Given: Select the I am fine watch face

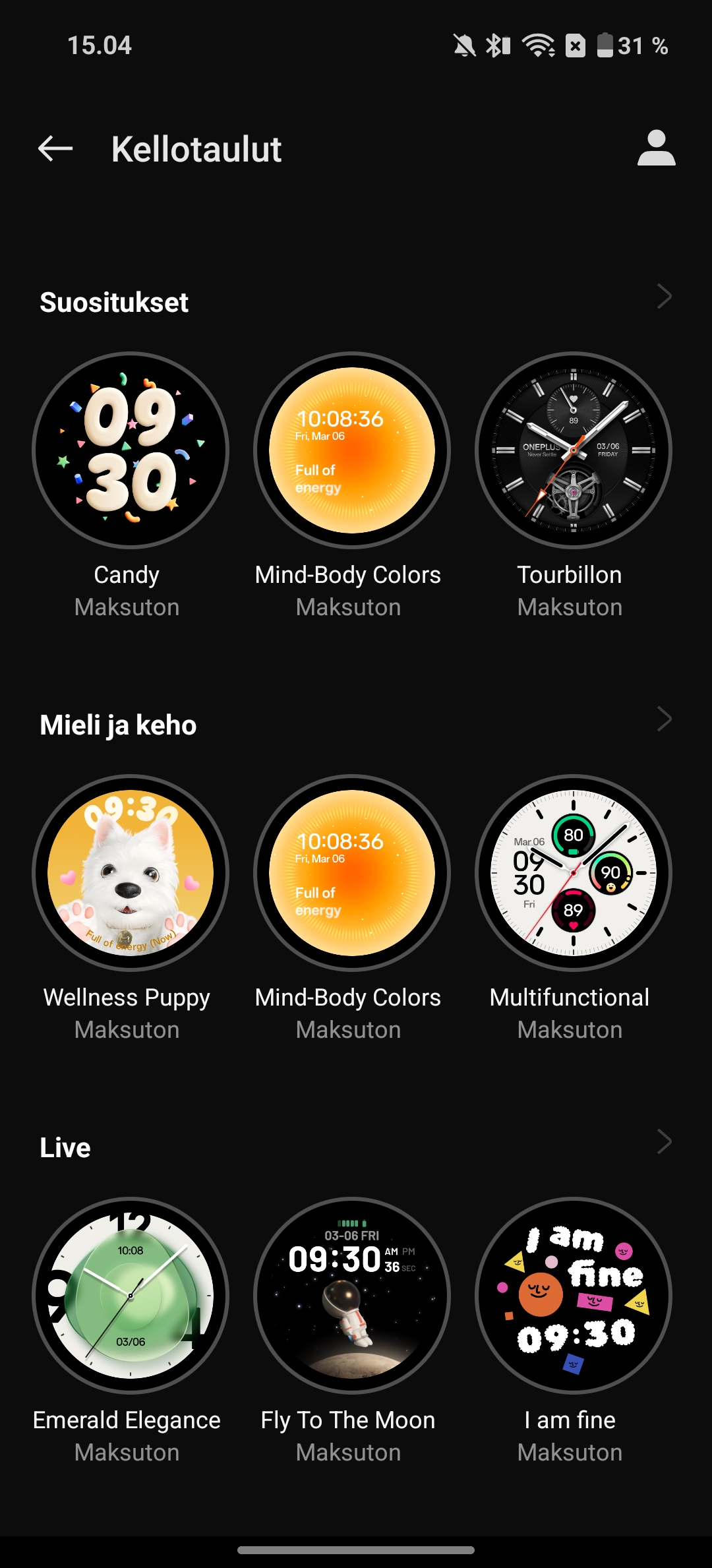Looking at the screenshot, I should pos(574,1296).
